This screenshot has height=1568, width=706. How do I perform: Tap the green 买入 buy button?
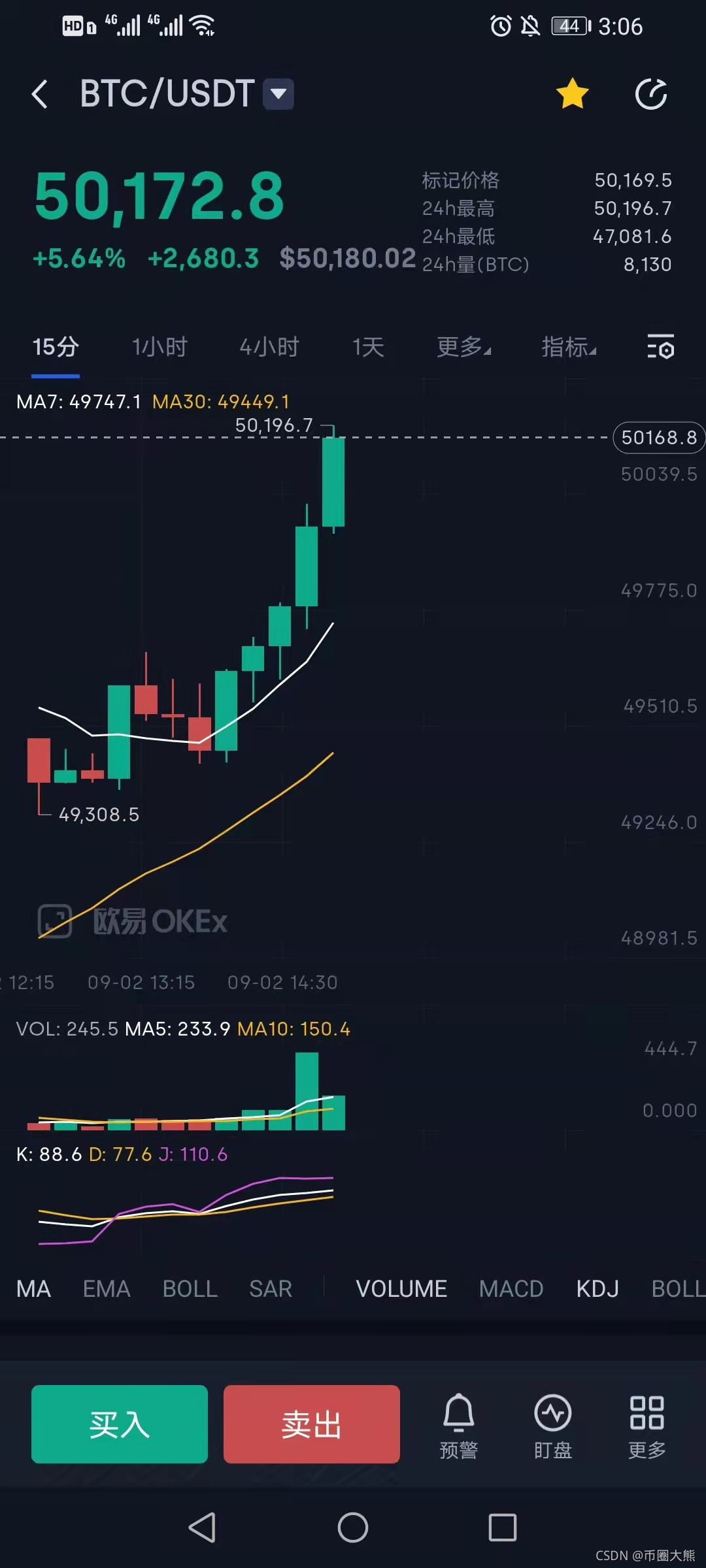pyautogui.click(x=120, y=1424)
